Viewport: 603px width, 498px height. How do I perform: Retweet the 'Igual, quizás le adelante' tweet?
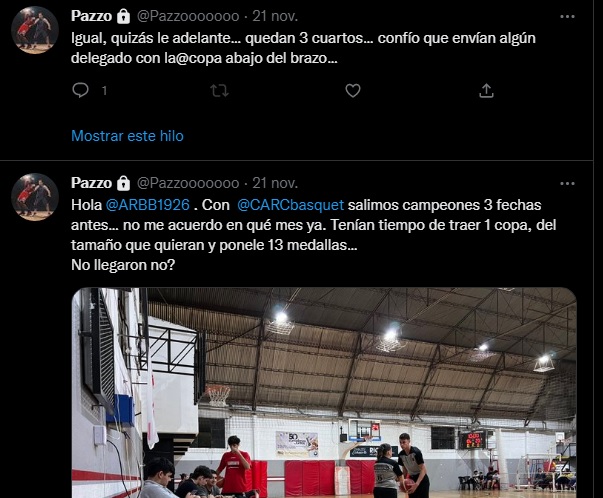coord(218,90)
